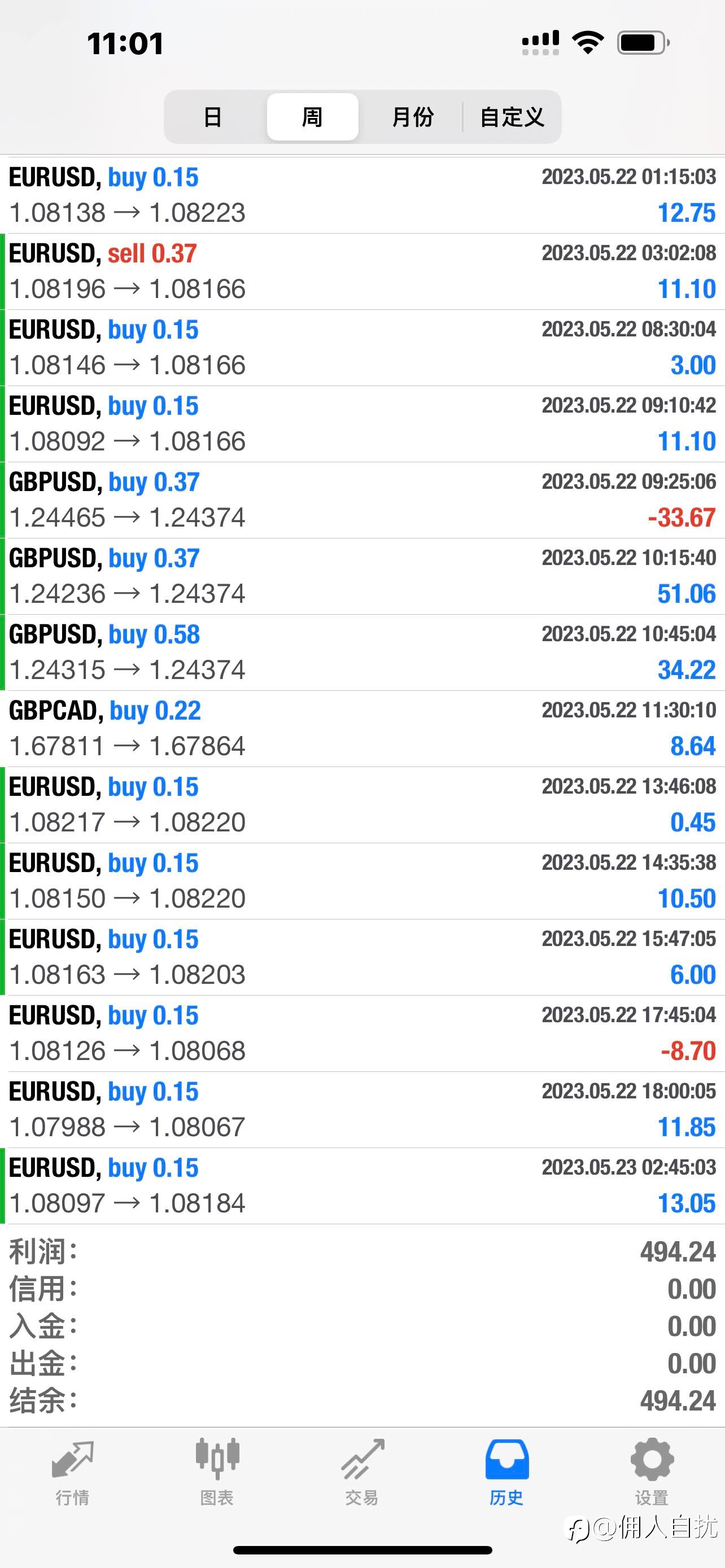Viewport: 725px width, 1568px height.
Task: Open the 设置 settings tab
Action: (652, 1473)
